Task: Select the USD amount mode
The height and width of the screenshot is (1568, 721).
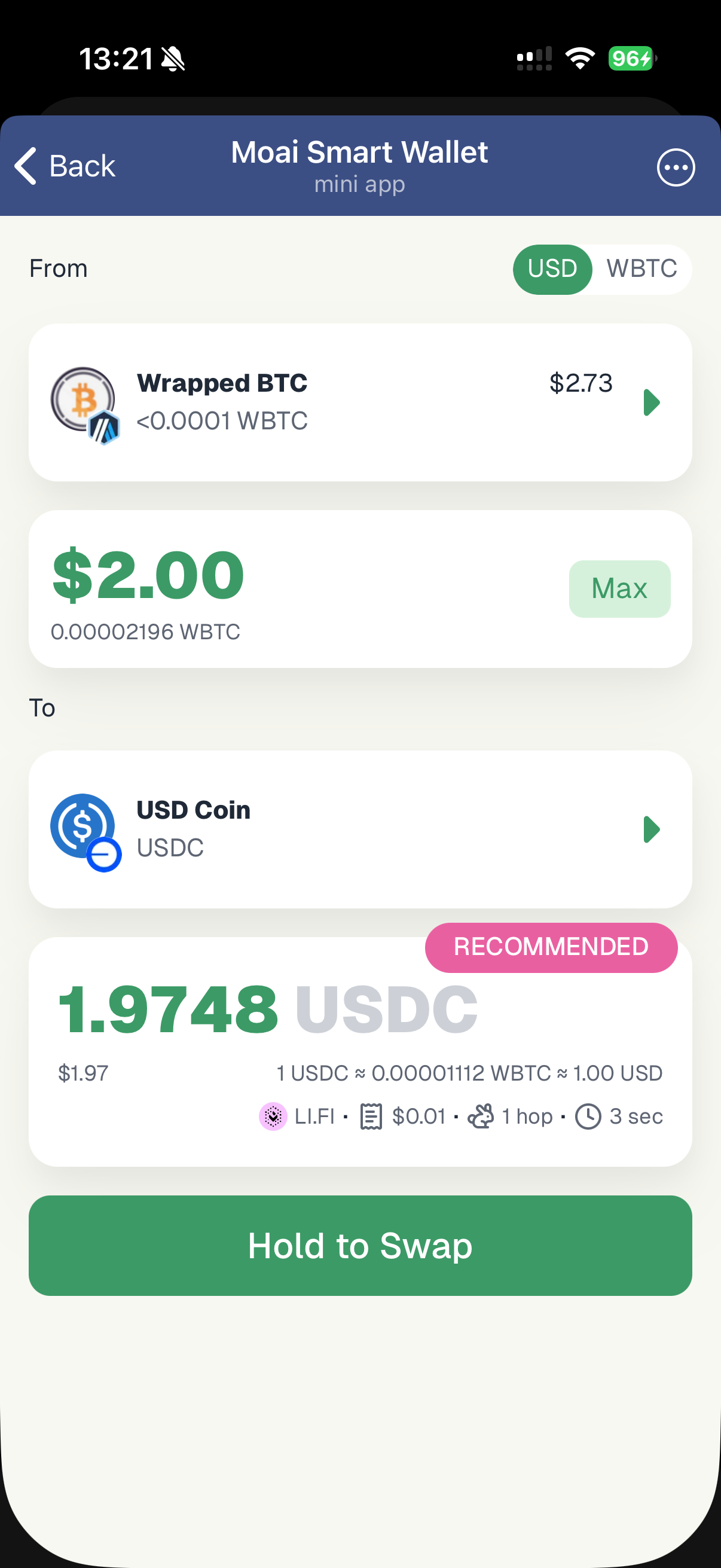Action: click(x=552, y=269)
